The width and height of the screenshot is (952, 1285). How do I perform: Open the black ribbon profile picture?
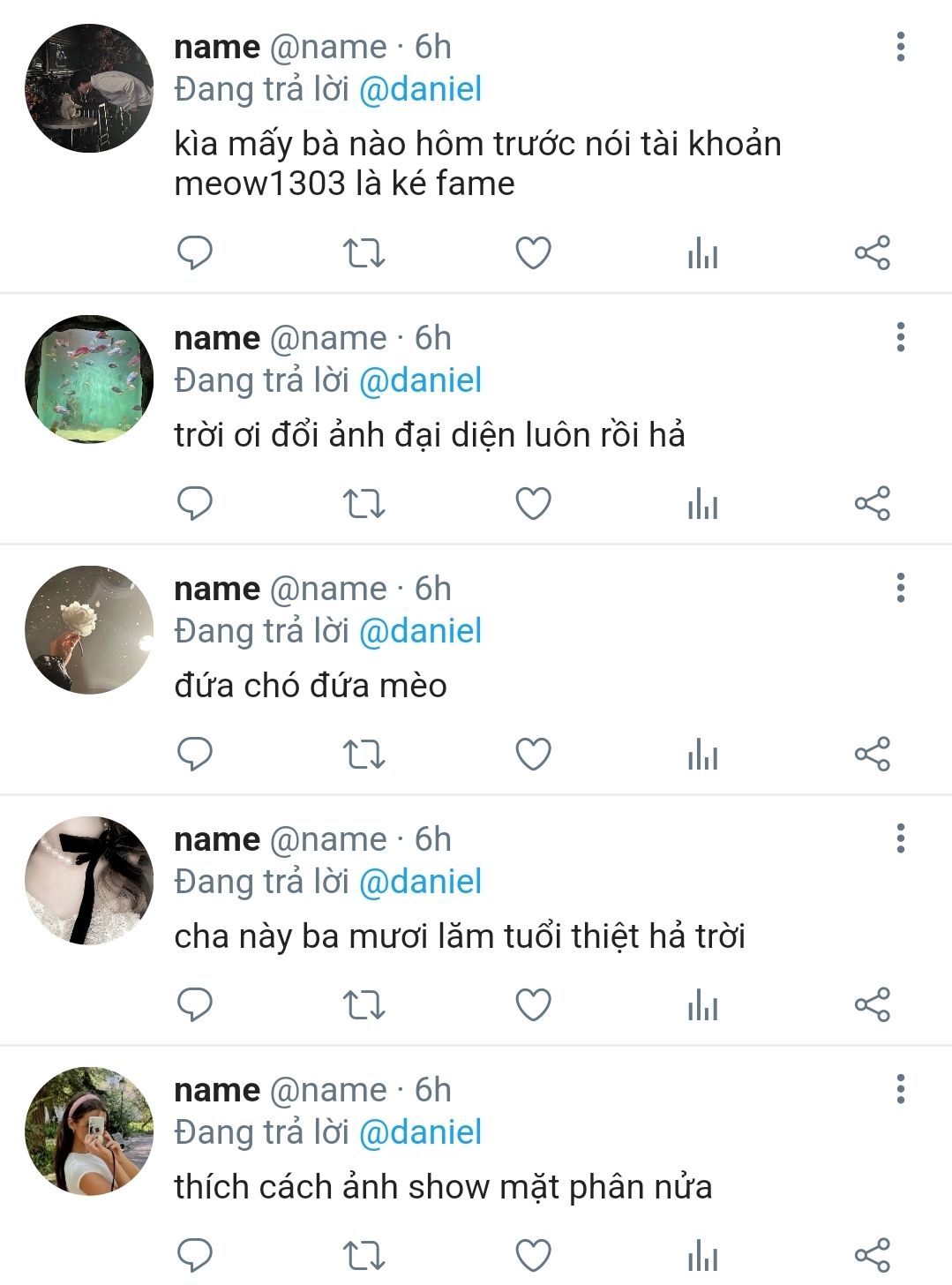[x=88, y=880]
